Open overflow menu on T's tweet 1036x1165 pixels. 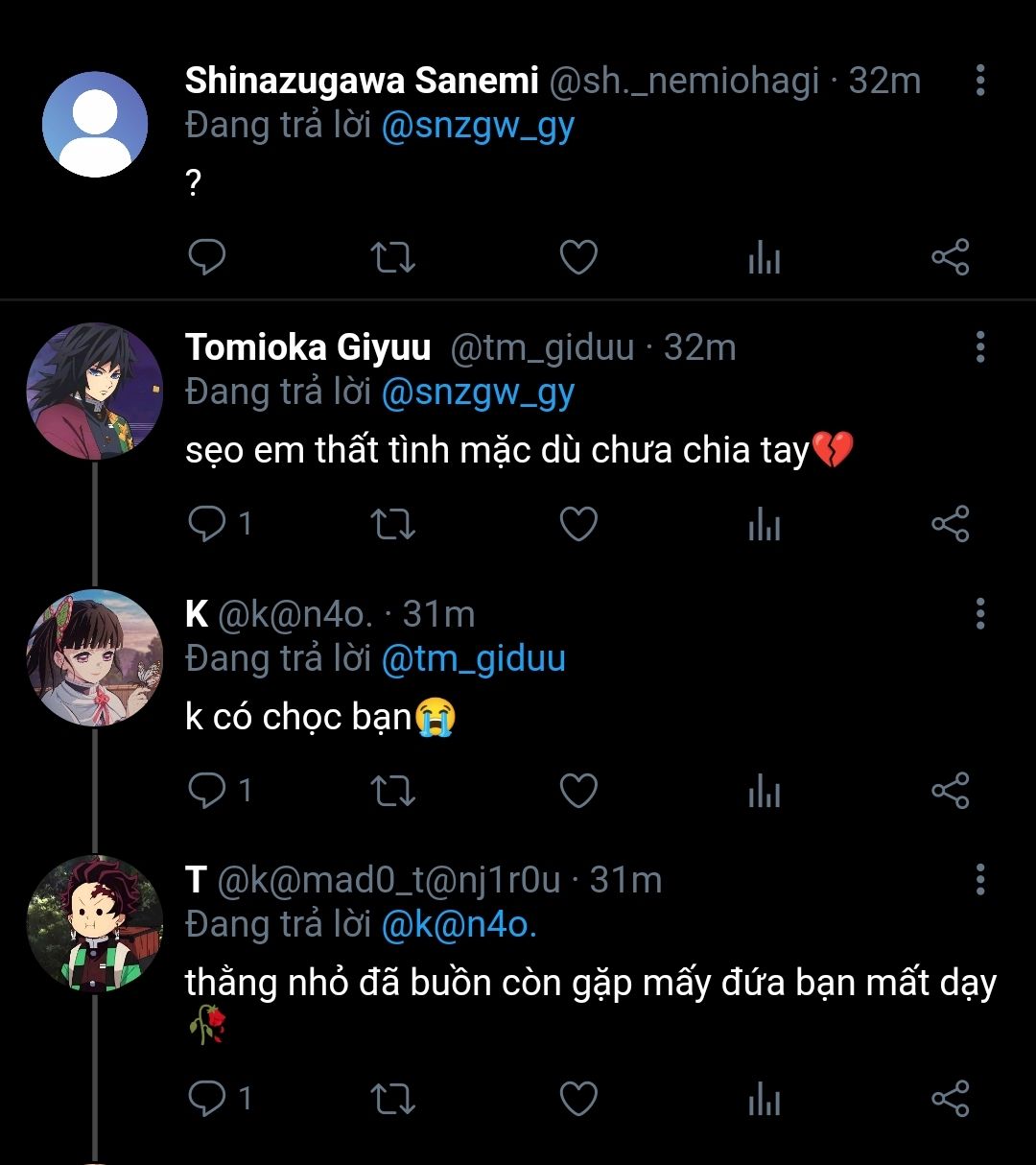(x=979, y=880)
